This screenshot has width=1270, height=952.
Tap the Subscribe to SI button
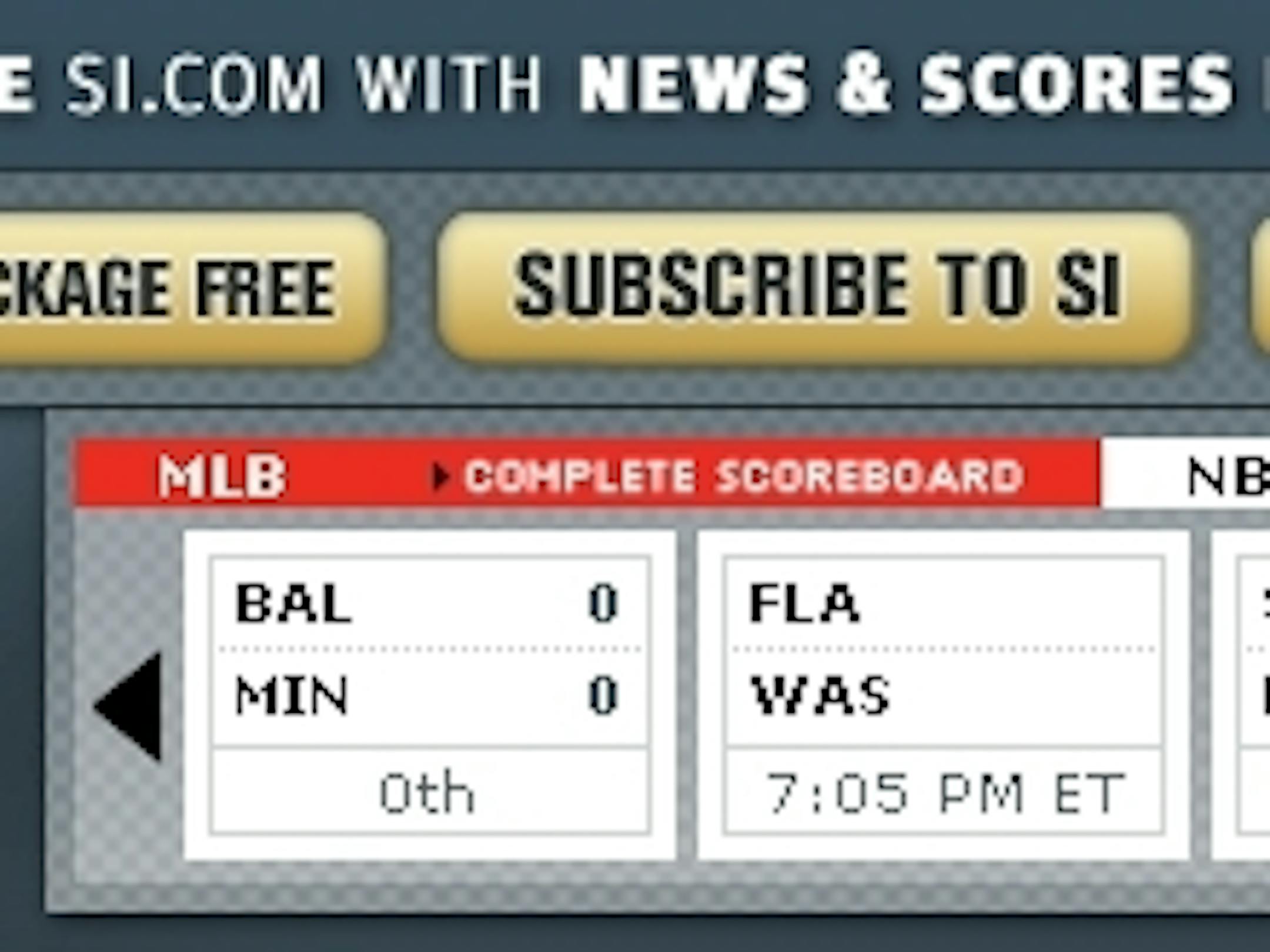click(x=814, y=288)
